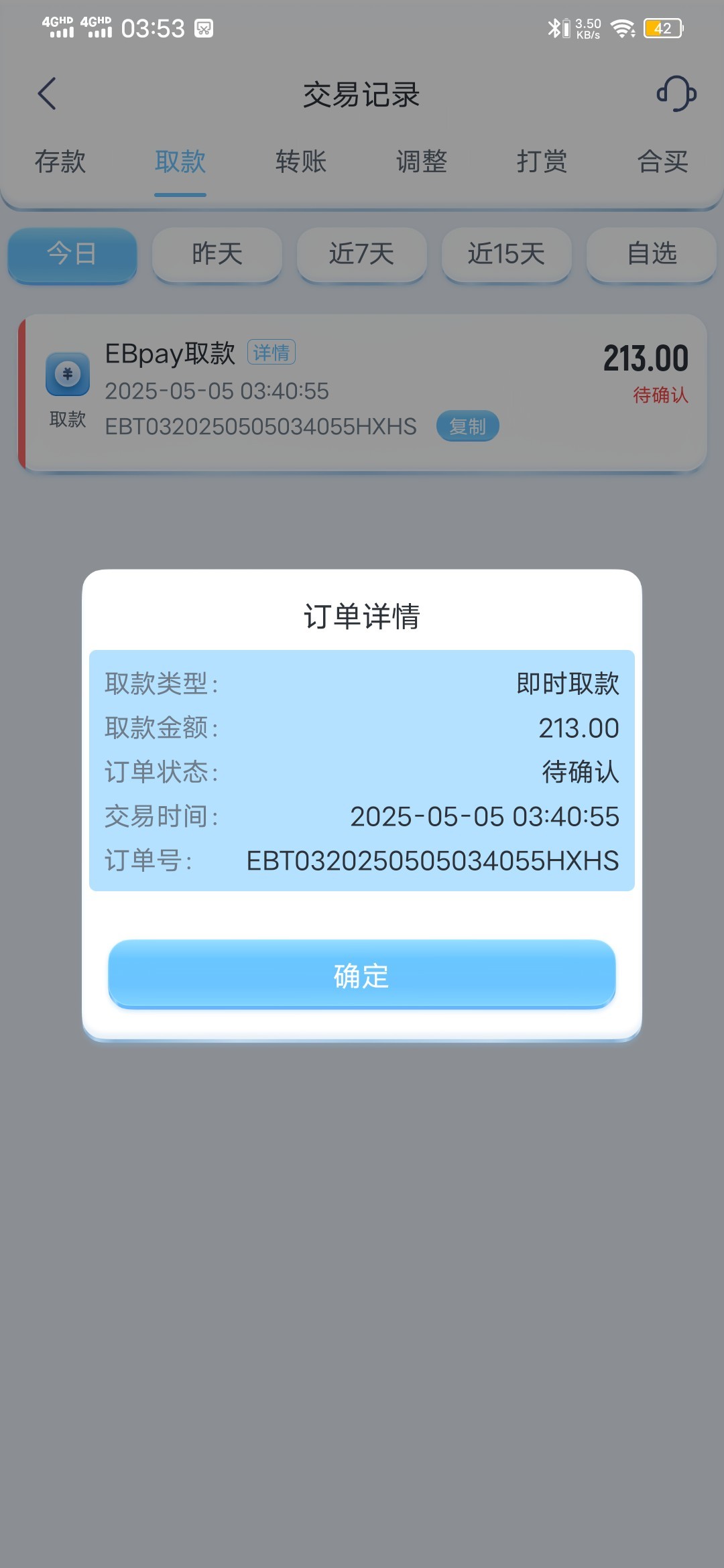
Task: Show records from 近15天
Action: pyautogui.click(x=507, y=255)
